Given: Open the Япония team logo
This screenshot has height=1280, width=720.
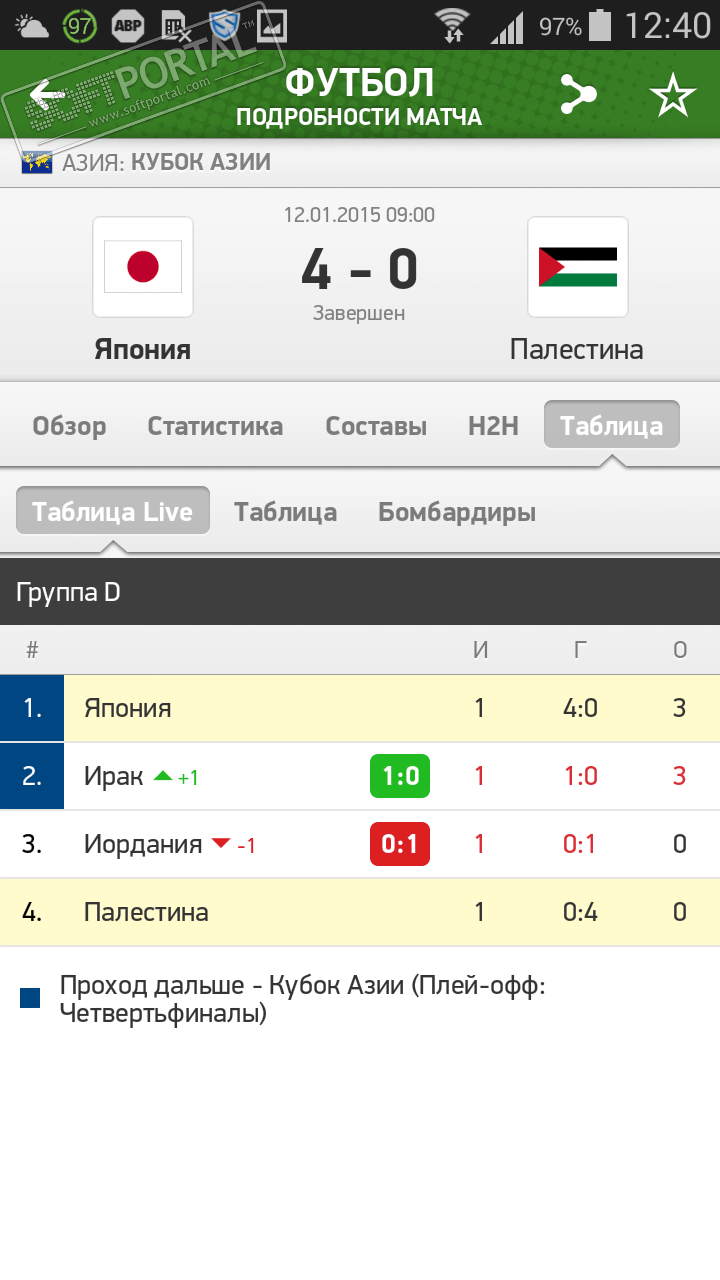Looking at the screenshot, I should pos(143,267).
